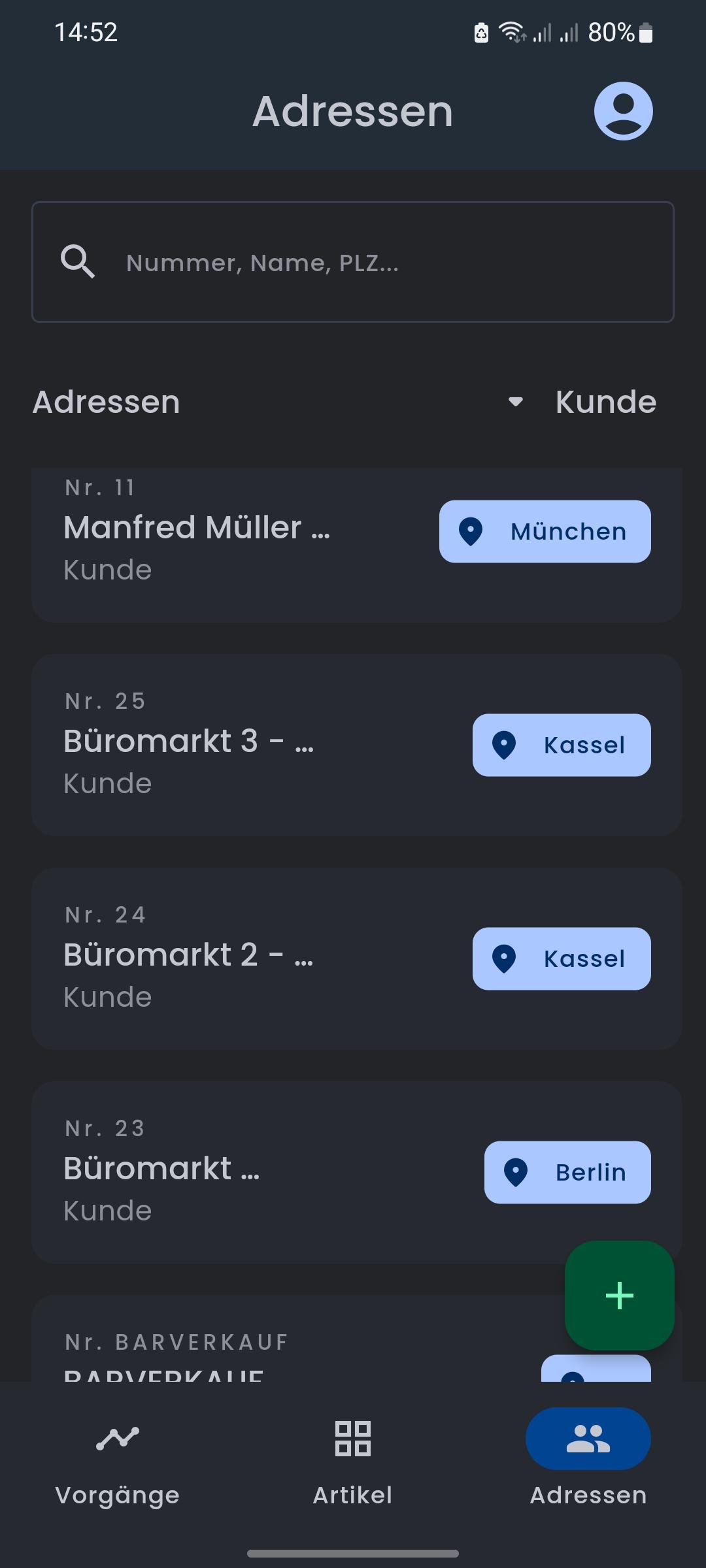This screenshot has height=1568, width=706.
Task: Open the Büromarkt card Nr. 23
Action: point(356,1172)
